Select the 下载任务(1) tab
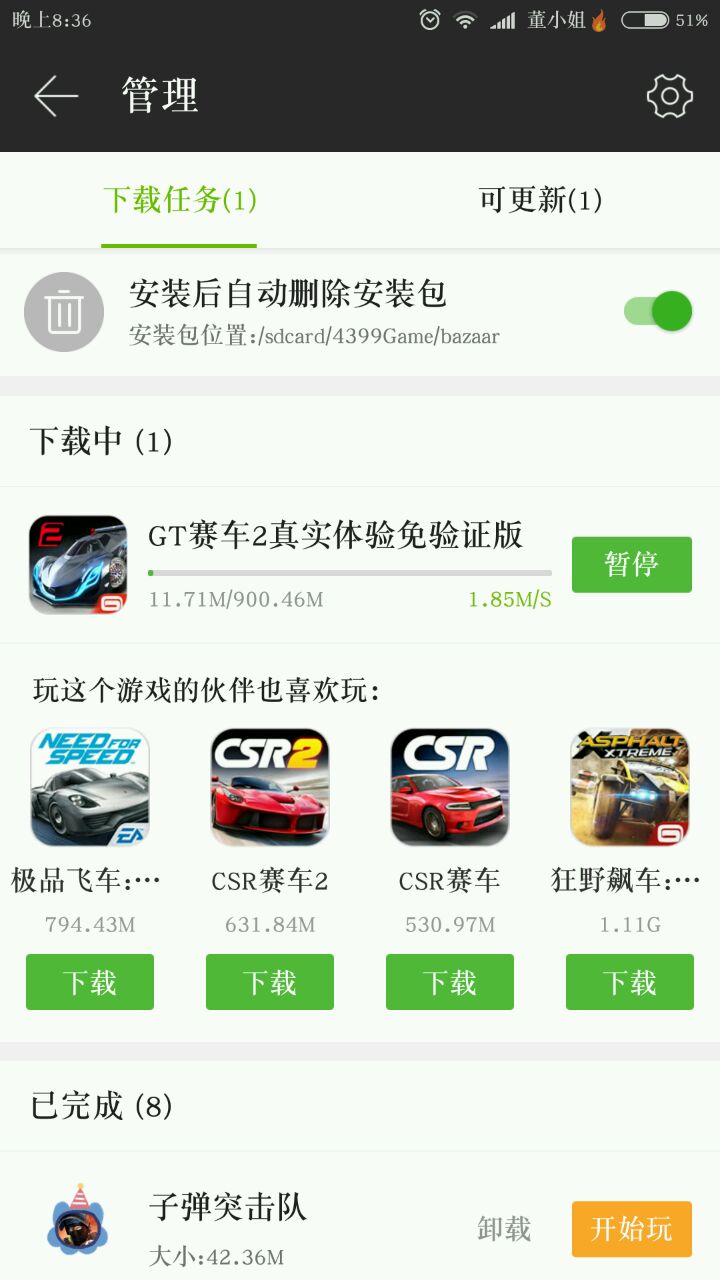Image resolution: width=720 pixels, height=1280 pixels. tap(180, 200)
